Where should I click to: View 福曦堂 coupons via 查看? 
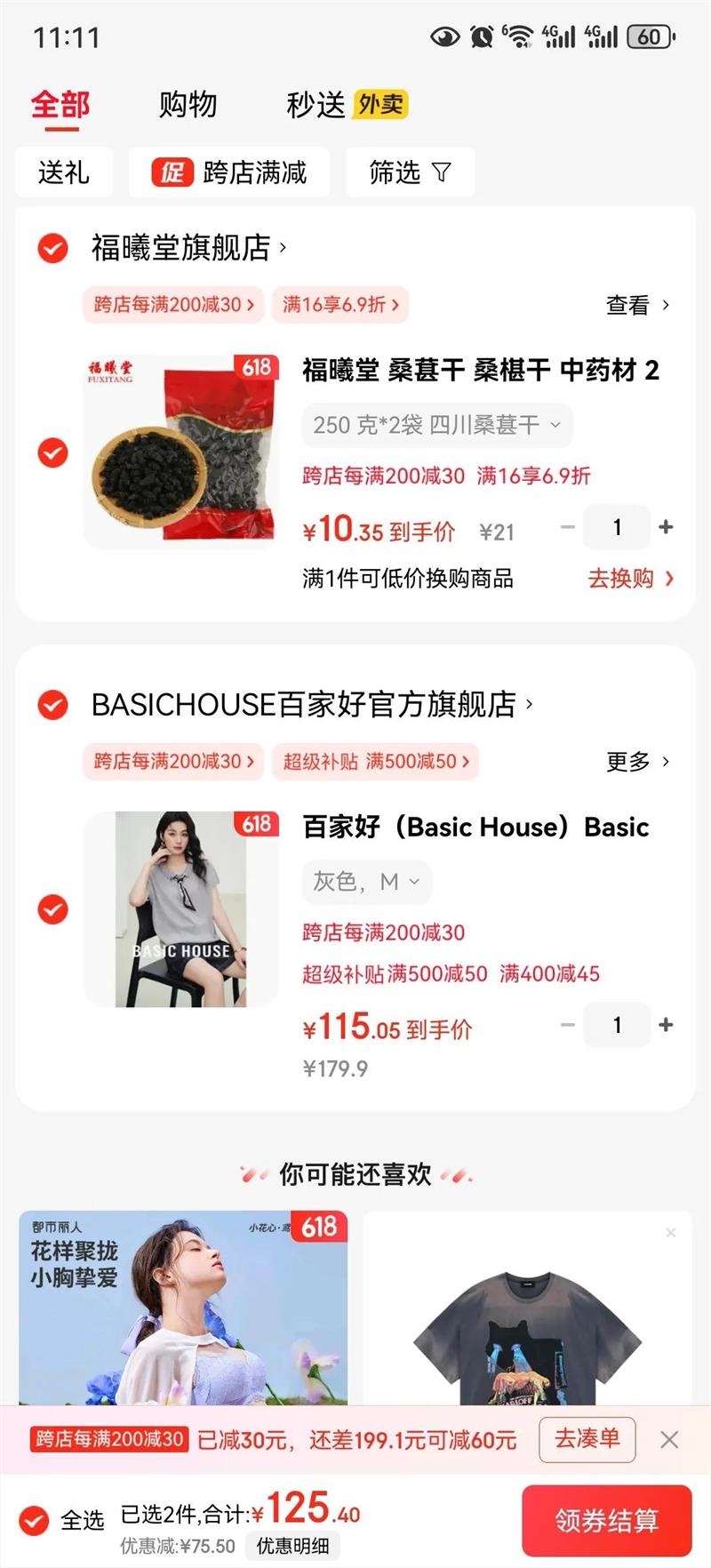637,305
